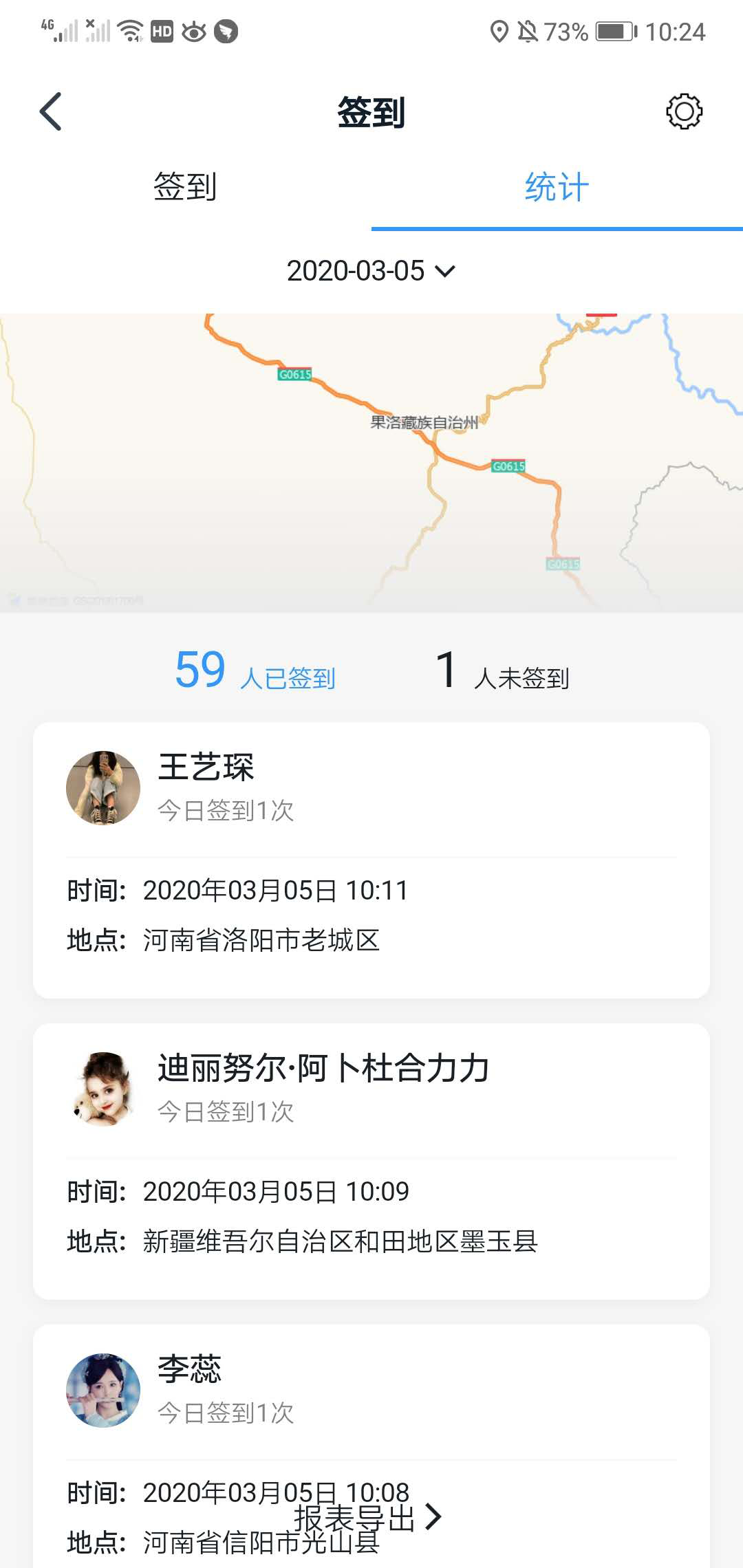Open the settings gear icon
The width and height of the screenshot is (743, 1568).
tap(684, 111)
